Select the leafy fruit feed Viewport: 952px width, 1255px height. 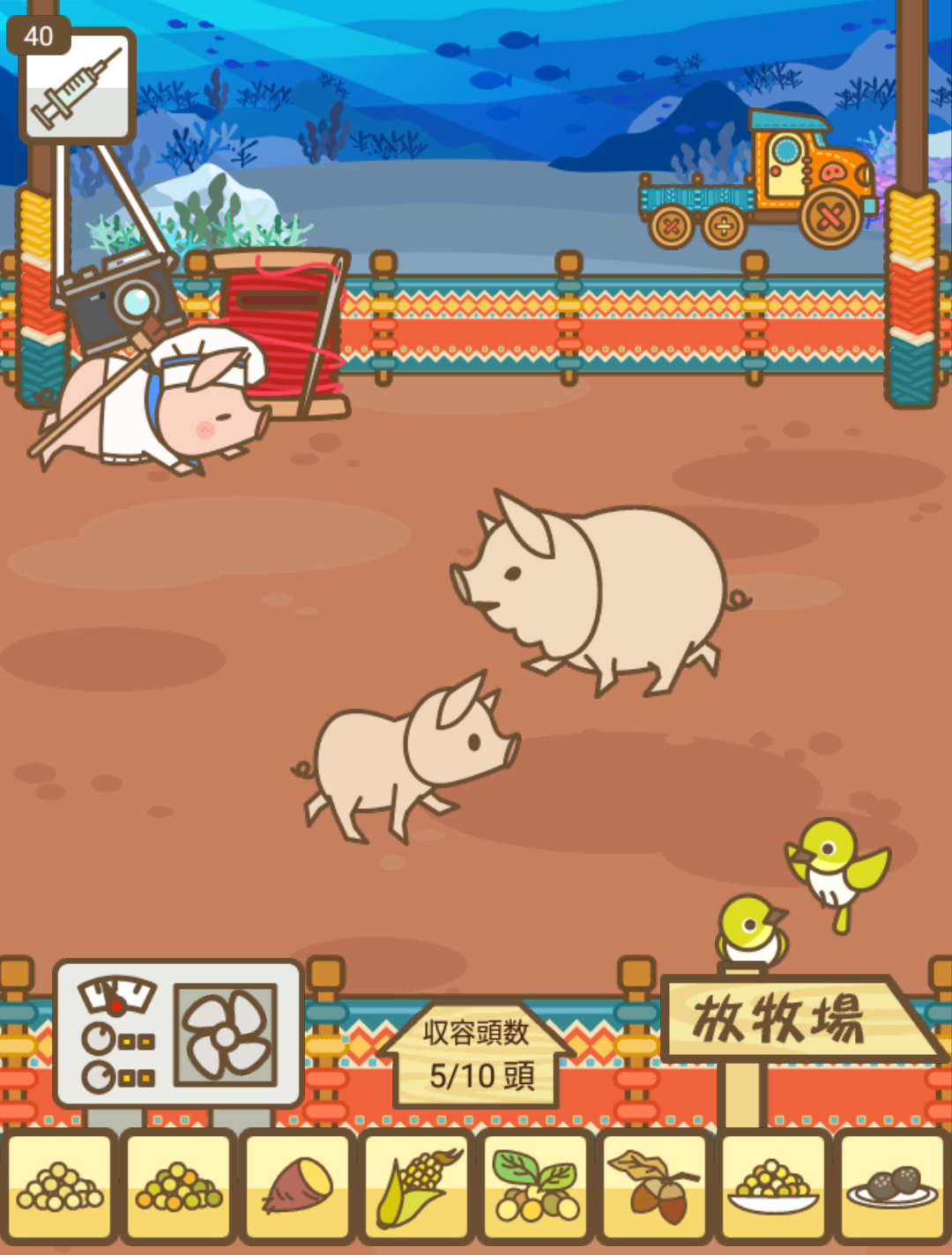[x=536, y=1185]
